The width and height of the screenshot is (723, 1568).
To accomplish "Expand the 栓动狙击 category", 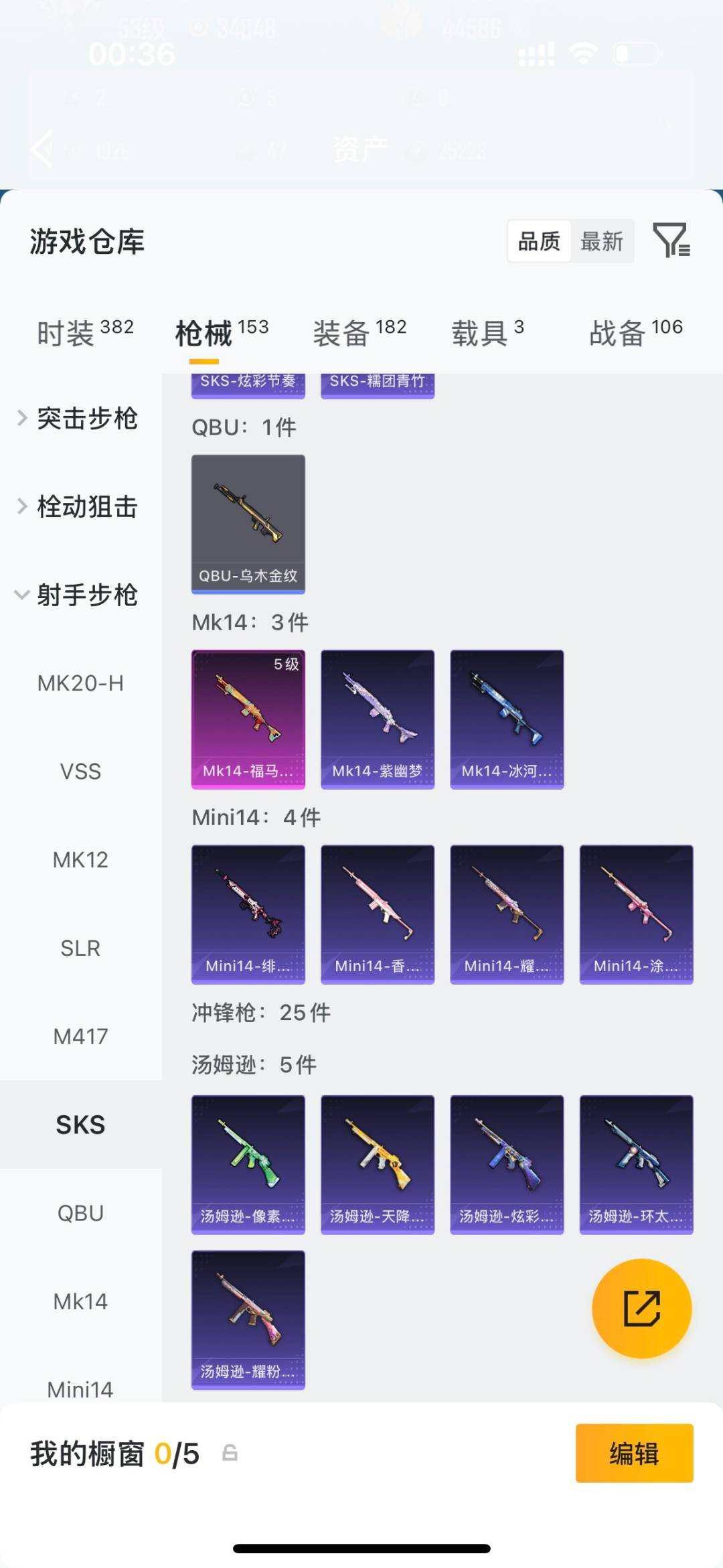I will point(88,507).
